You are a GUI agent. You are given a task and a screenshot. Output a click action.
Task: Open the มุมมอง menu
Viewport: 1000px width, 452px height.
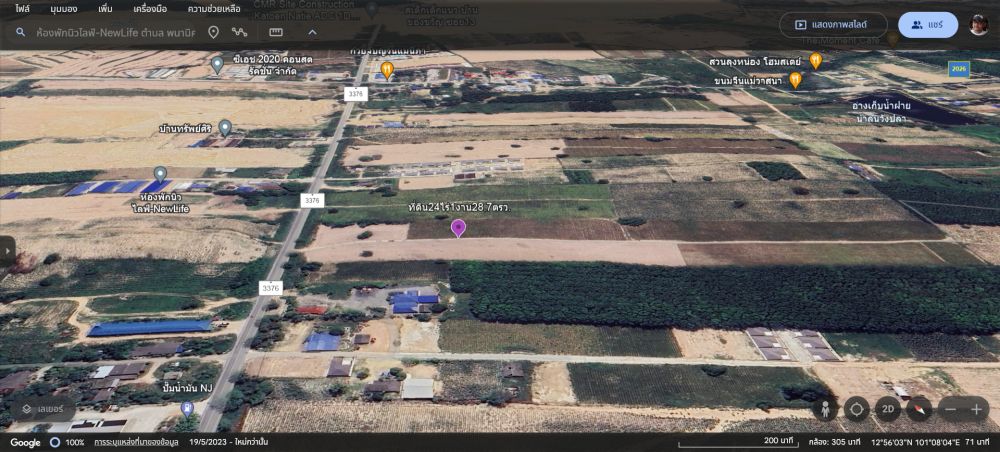[64, 8]
